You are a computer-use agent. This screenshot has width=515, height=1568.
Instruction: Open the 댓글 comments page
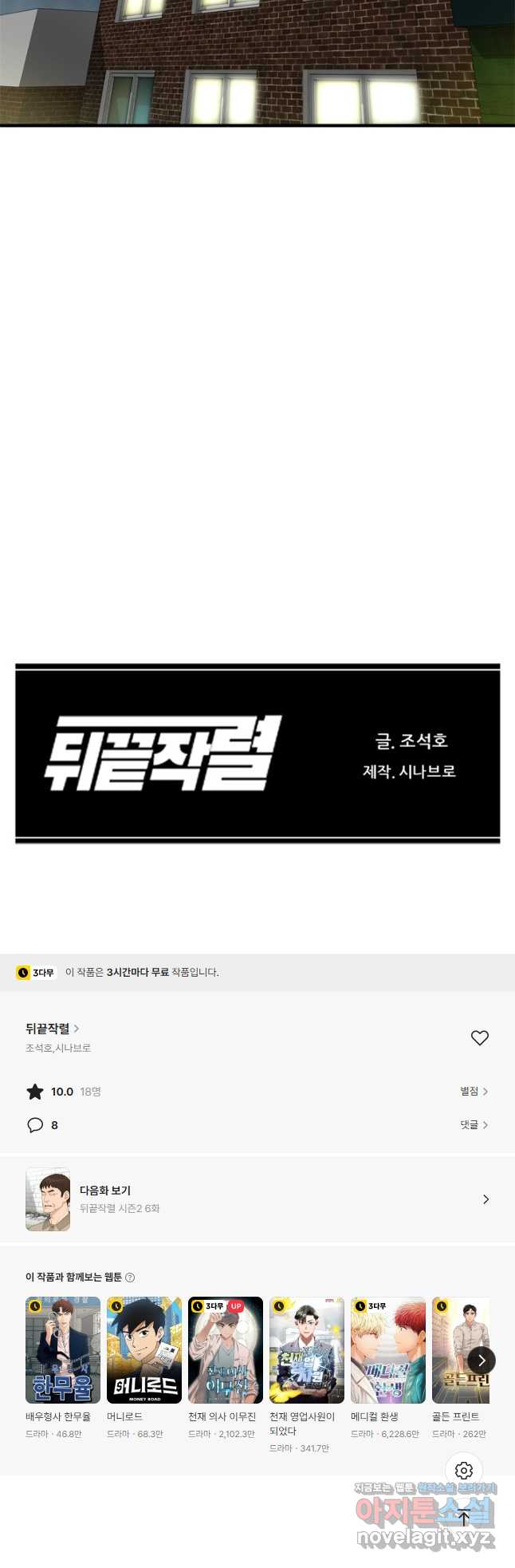coord(474,1124)
